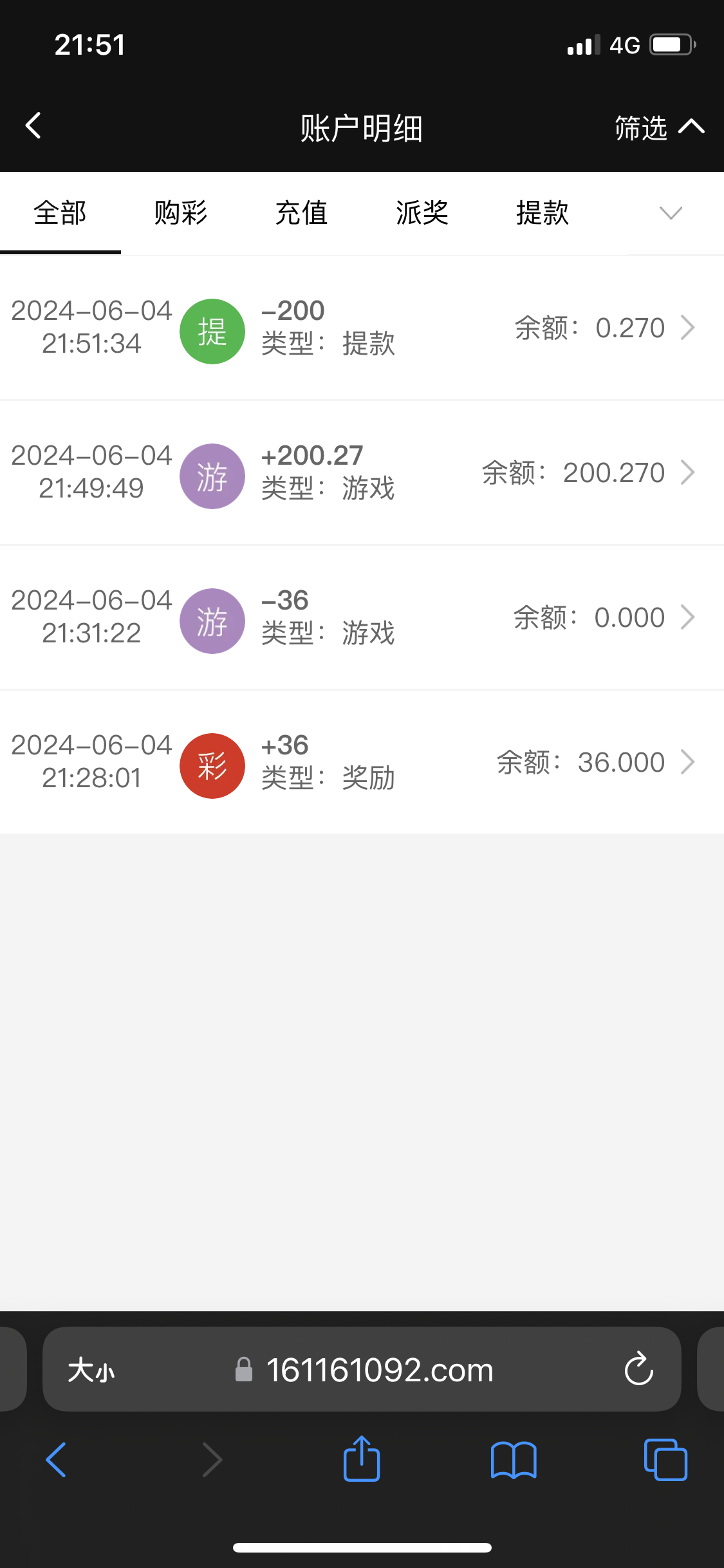Tap the Safari share icon
This screenshot has width=724, height=1568.
(x=362, y=1460)
